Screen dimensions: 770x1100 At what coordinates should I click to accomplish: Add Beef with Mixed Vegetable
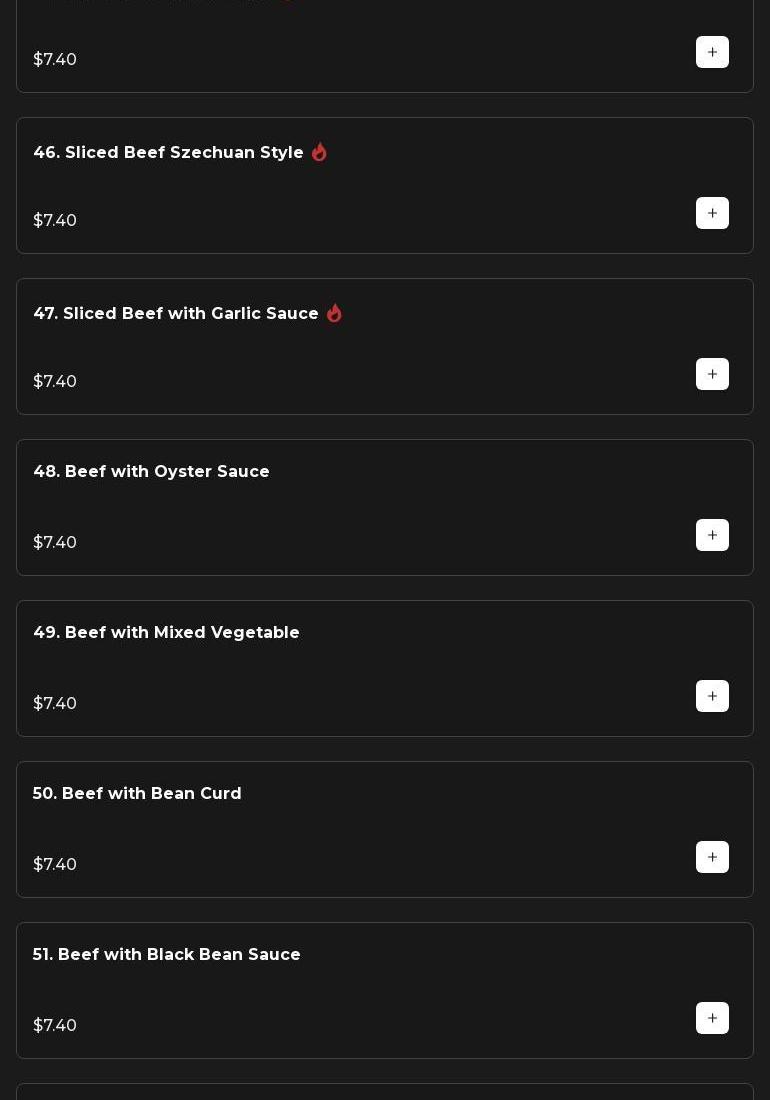[712, 696]
